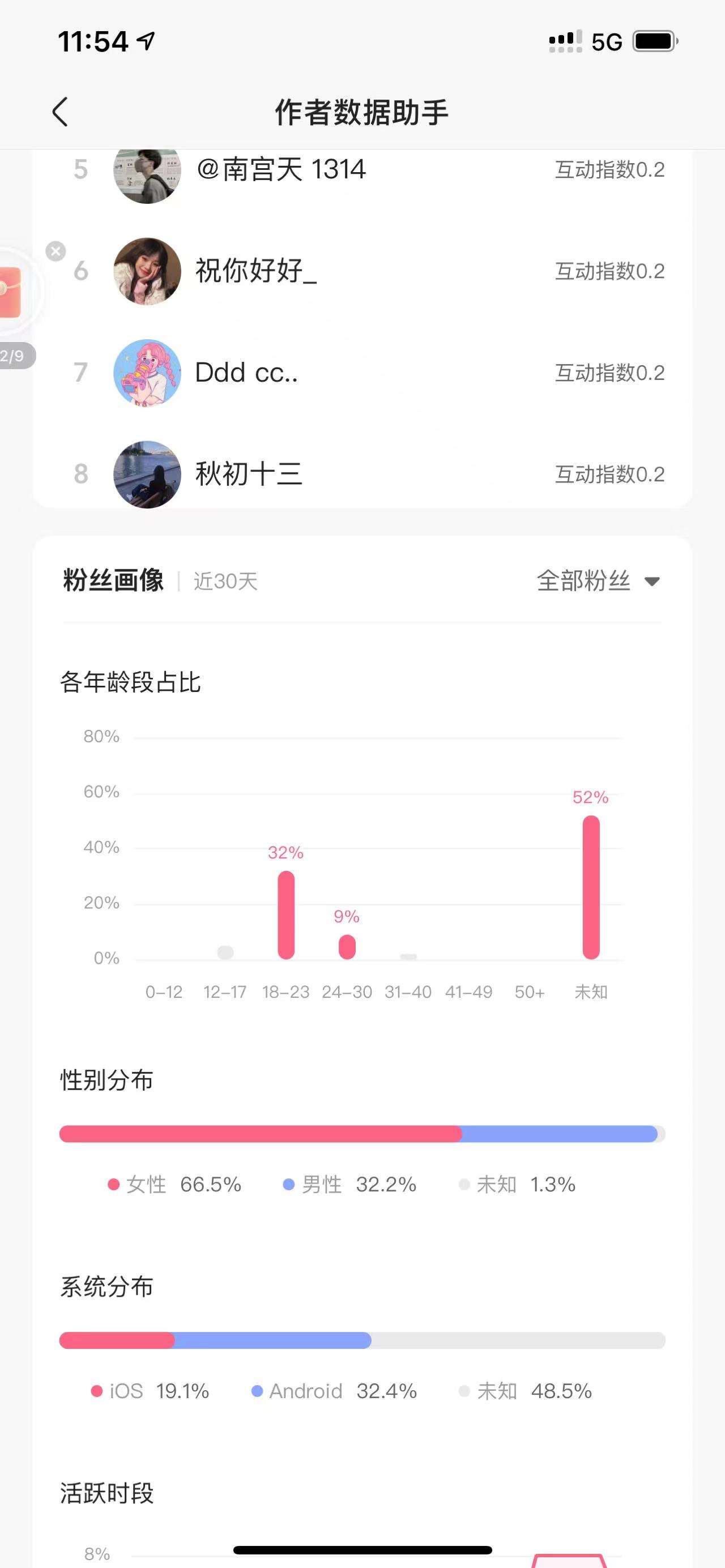Open the floating red envelope activity widget

[x=12, y=286]
